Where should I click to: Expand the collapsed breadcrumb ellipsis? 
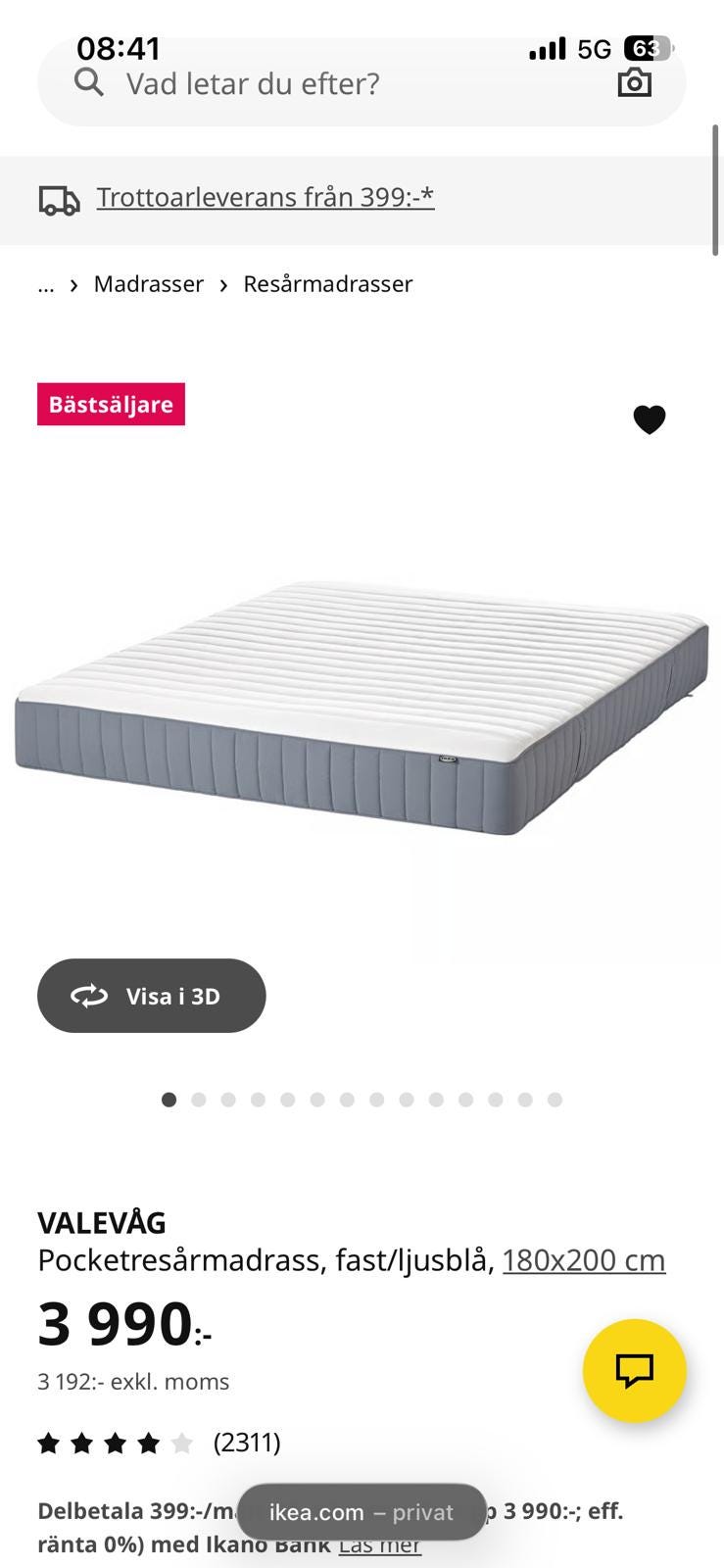click(x=46, y=284)
